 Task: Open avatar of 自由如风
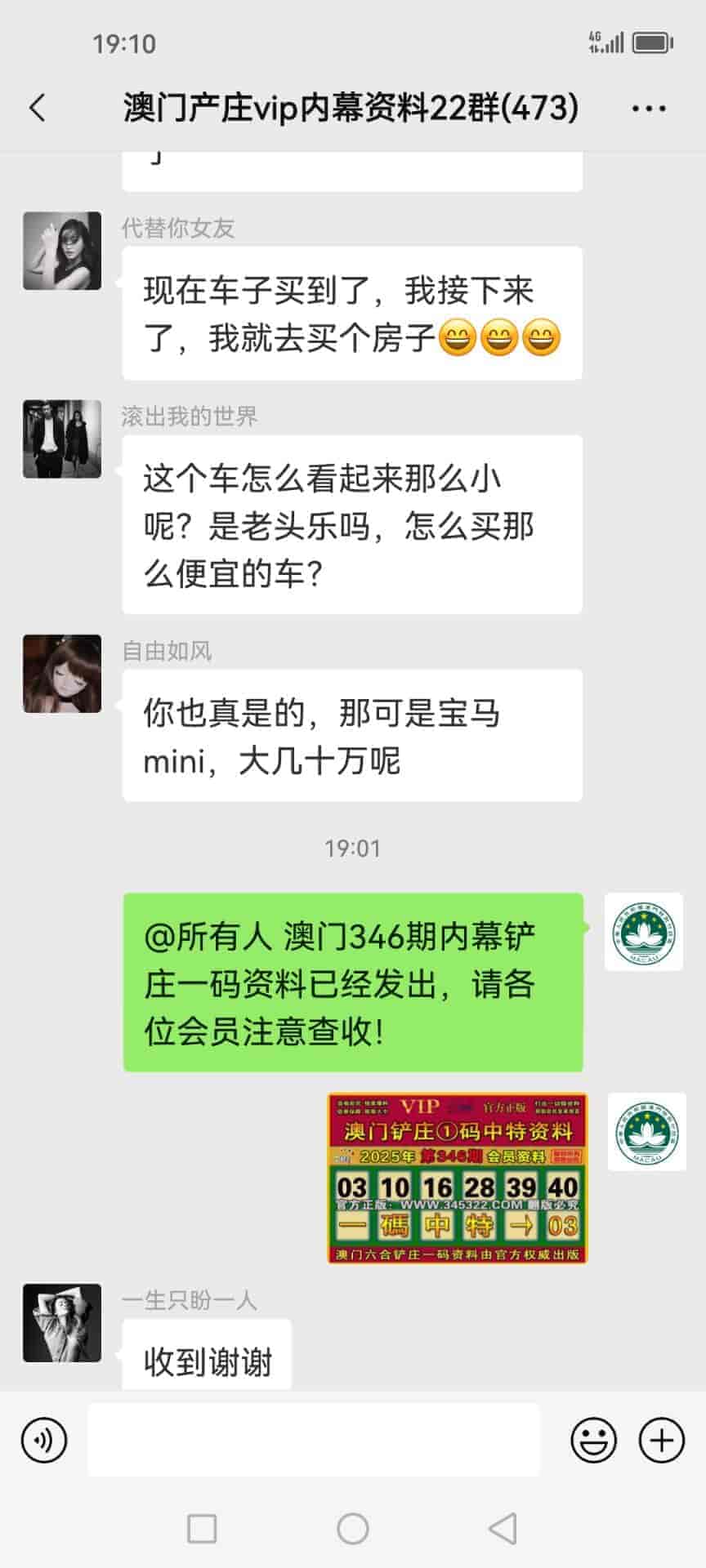62,674
